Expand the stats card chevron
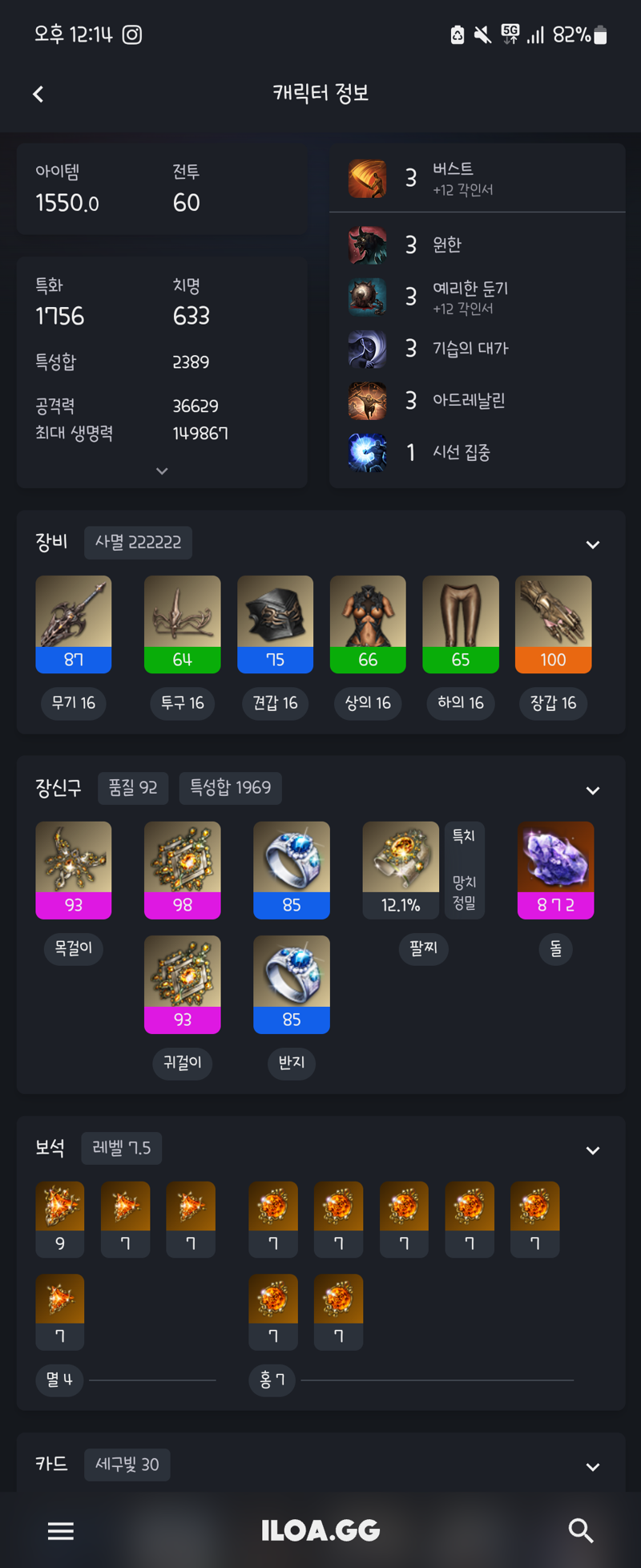This screenshot has height=1568, width=641. [162, 471]
